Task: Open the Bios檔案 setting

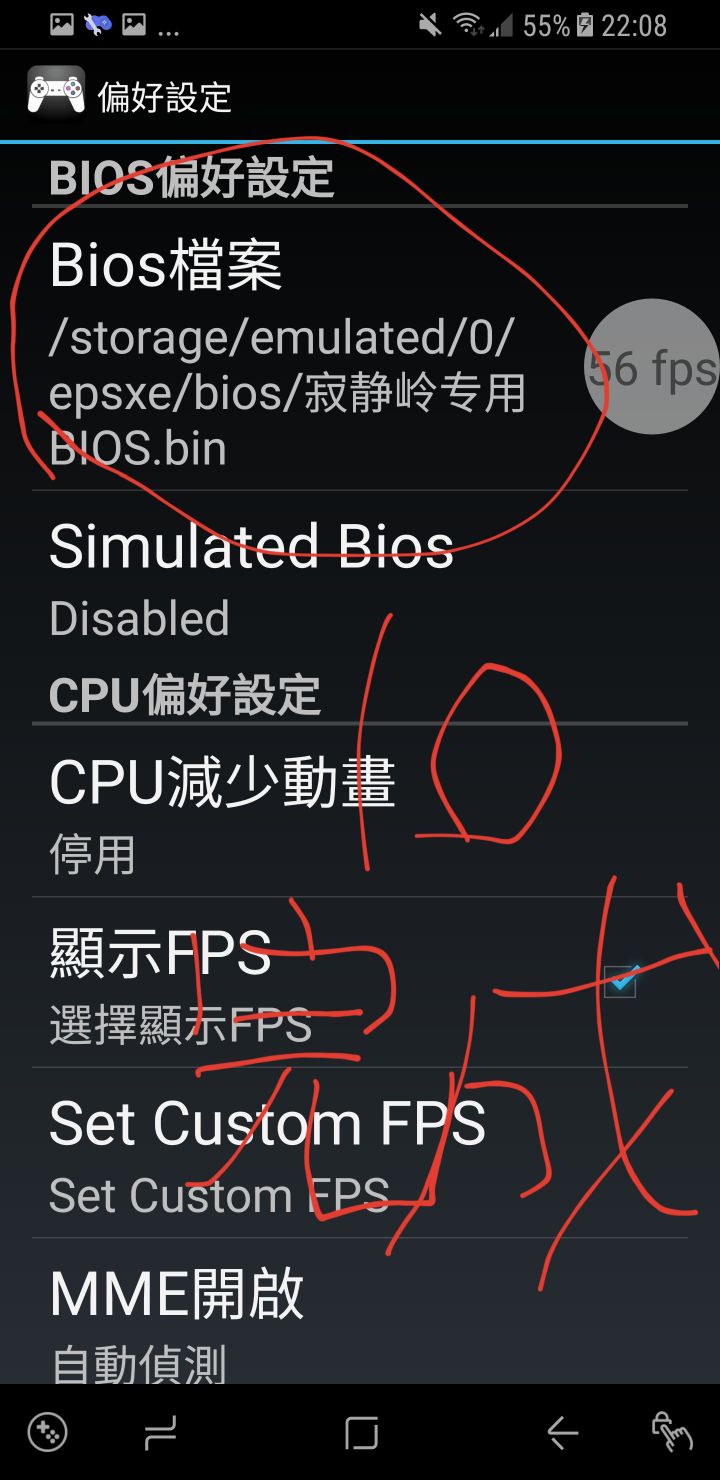Action: 300,350
